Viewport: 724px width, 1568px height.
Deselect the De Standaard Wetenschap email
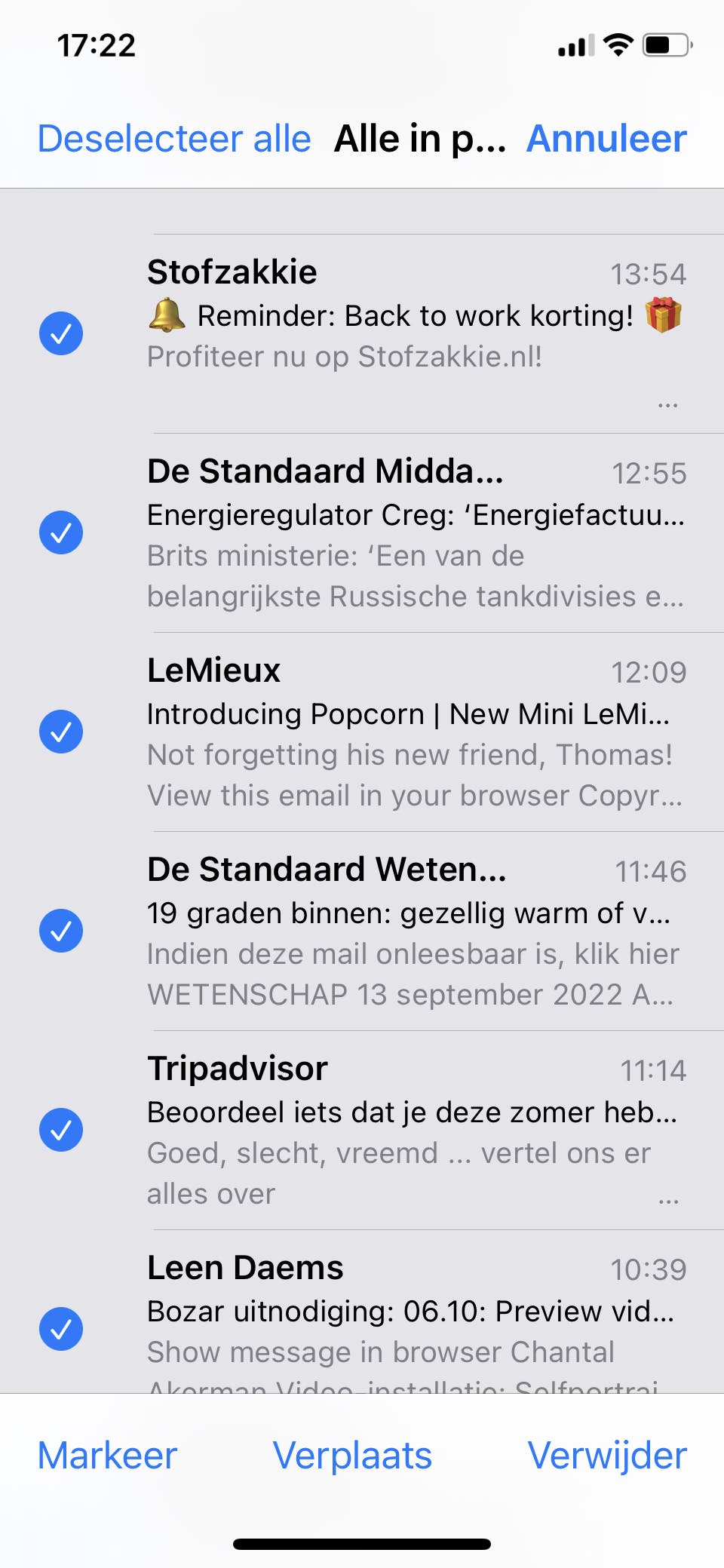(61, 931)
